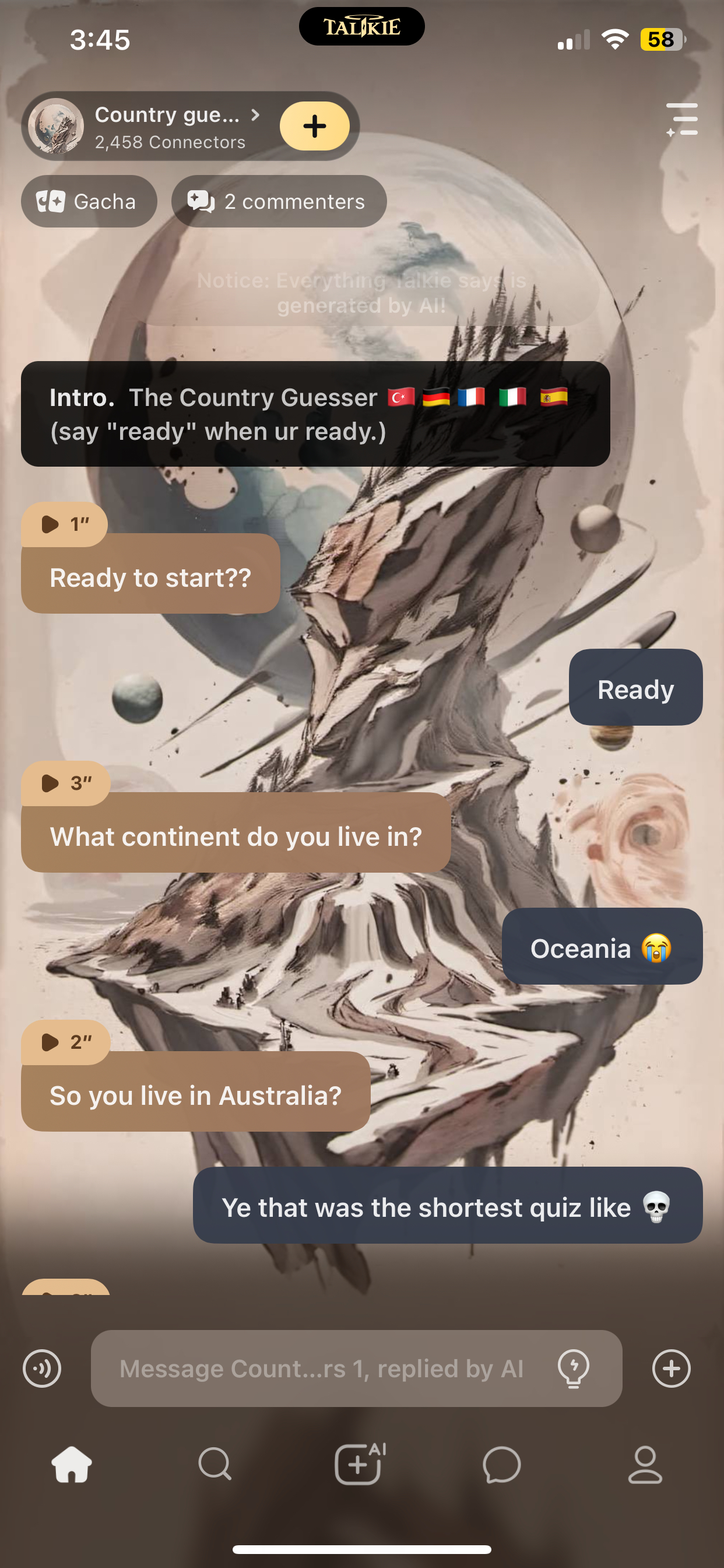Screen dimensions: 724x1568
Task: Open the plus attachment icon beside the input
Action: click(x=671, y=1368)
